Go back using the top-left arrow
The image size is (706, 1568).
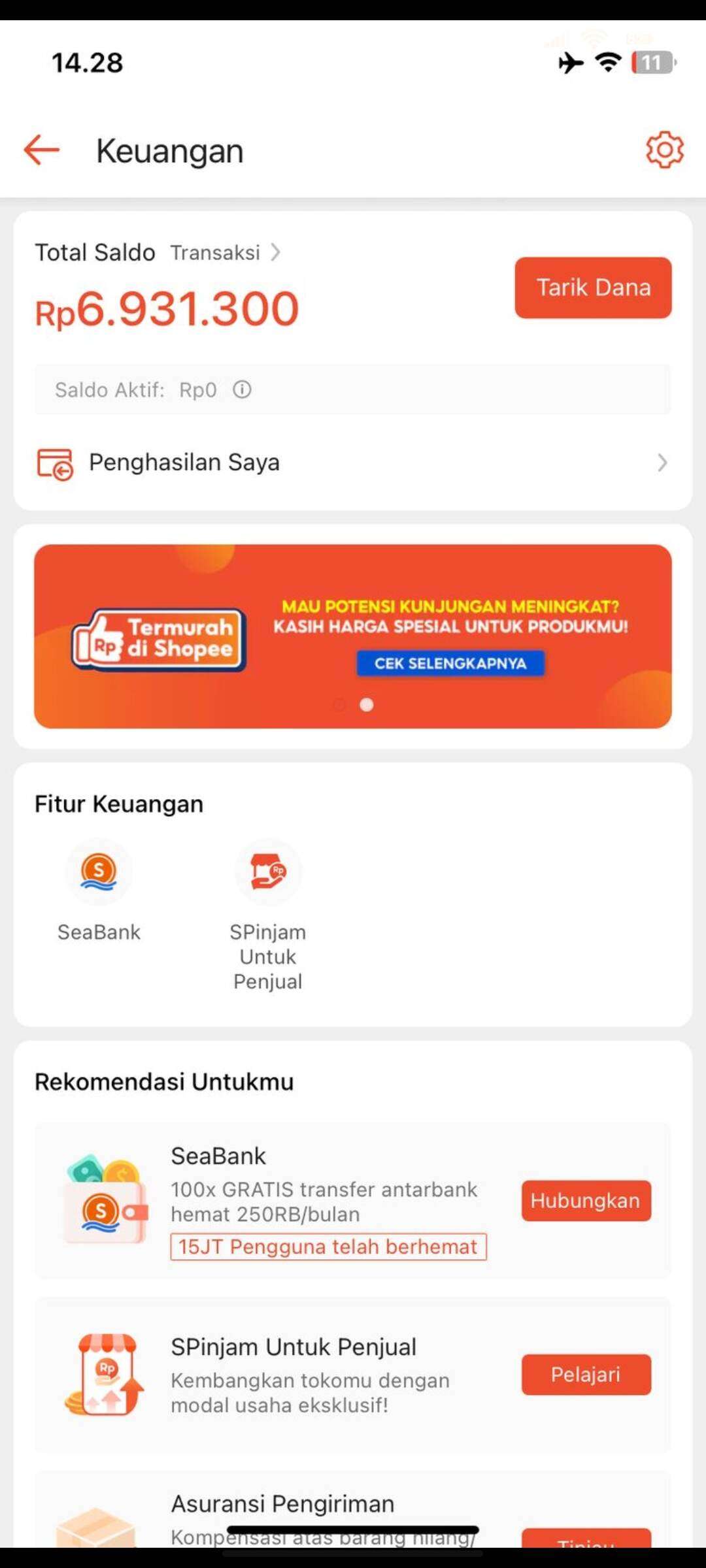[42, 150]
